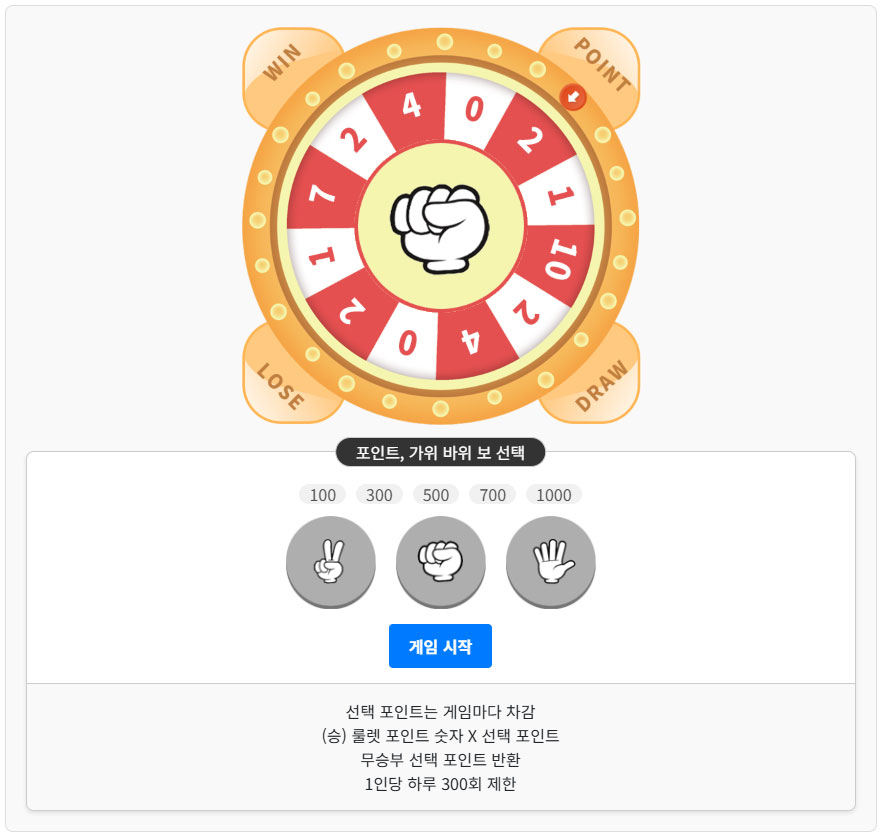This screenshot has width=883, height=836.
Task: Select the 100 point chip
Action: [323, 495]
